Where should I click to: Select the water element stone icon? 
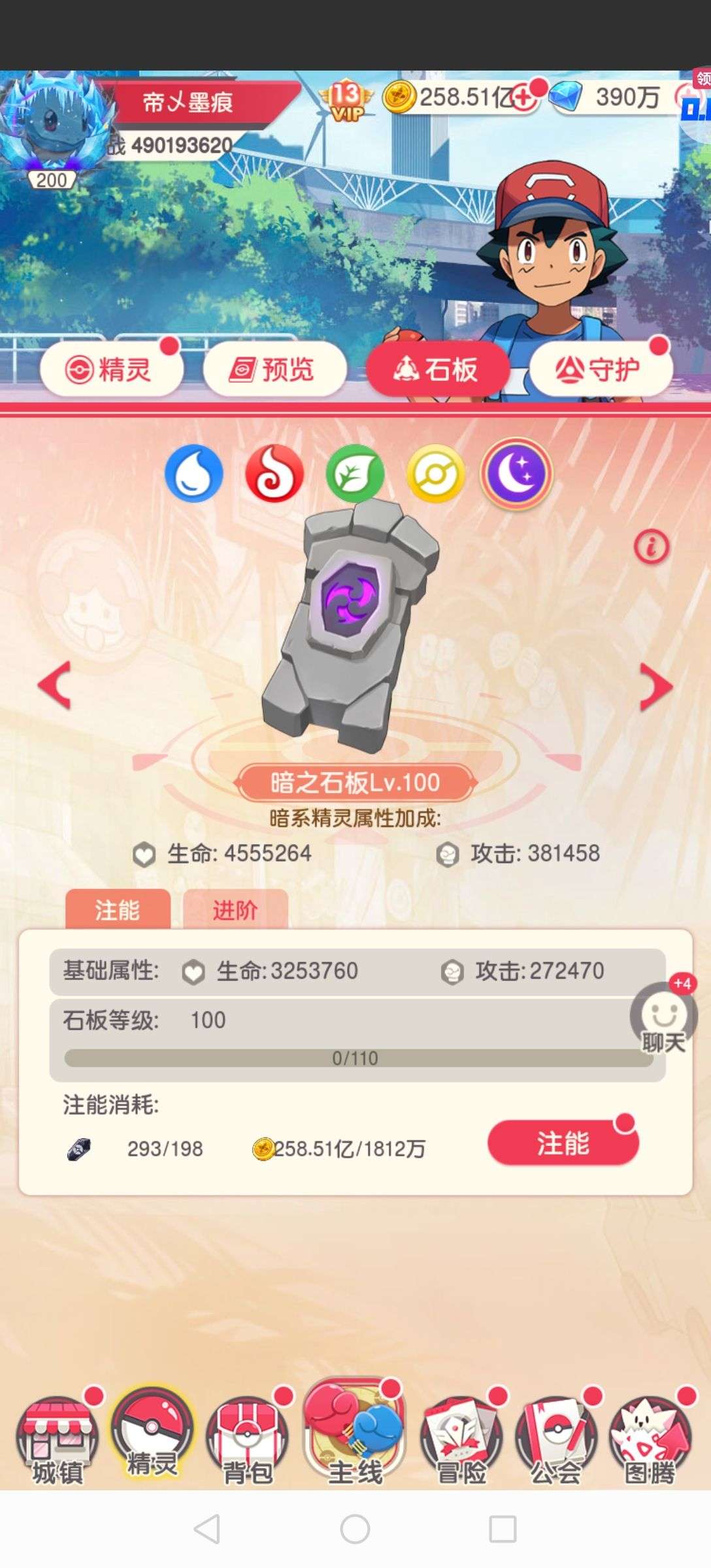coord(193,474)
